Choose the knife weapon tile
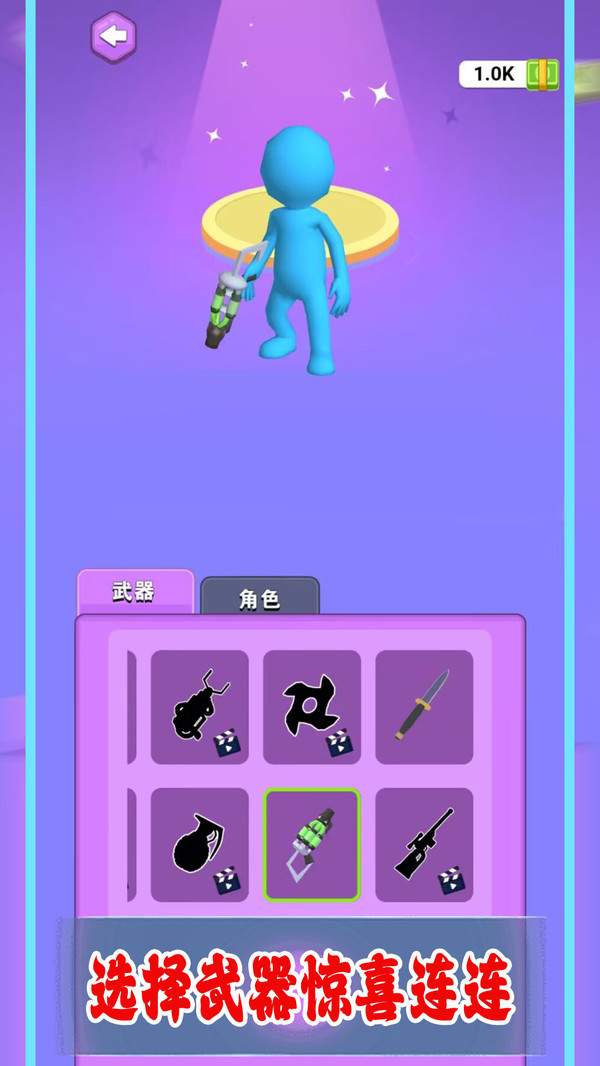 (423, 707)
